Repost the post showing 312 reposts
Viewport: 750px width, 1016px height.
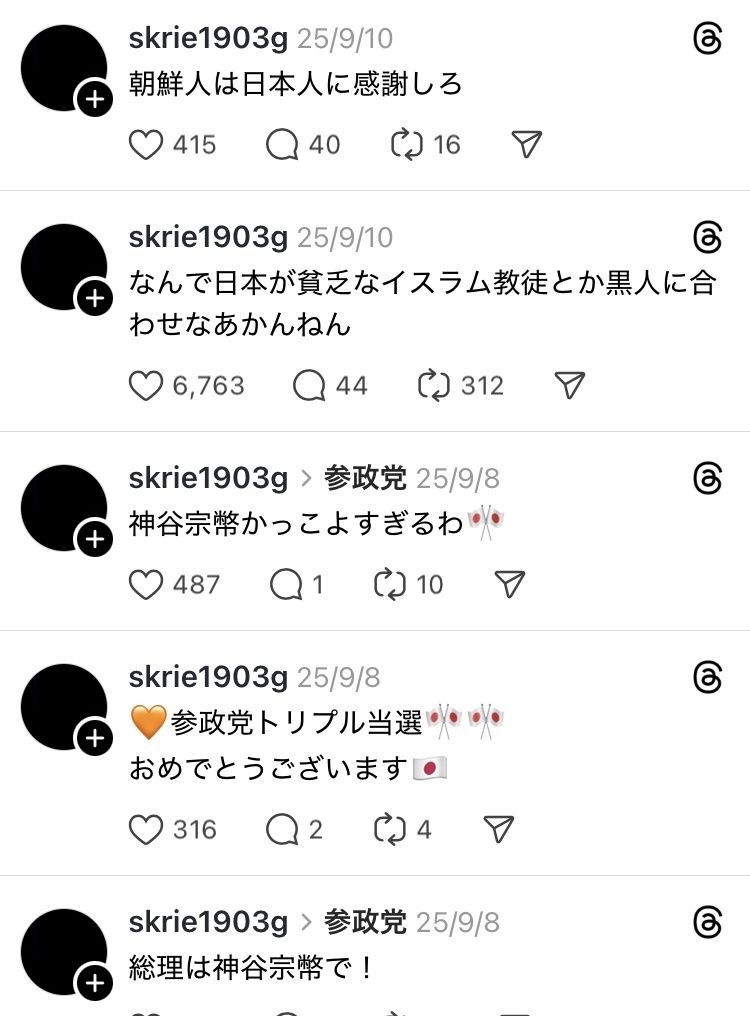(434, 386)
